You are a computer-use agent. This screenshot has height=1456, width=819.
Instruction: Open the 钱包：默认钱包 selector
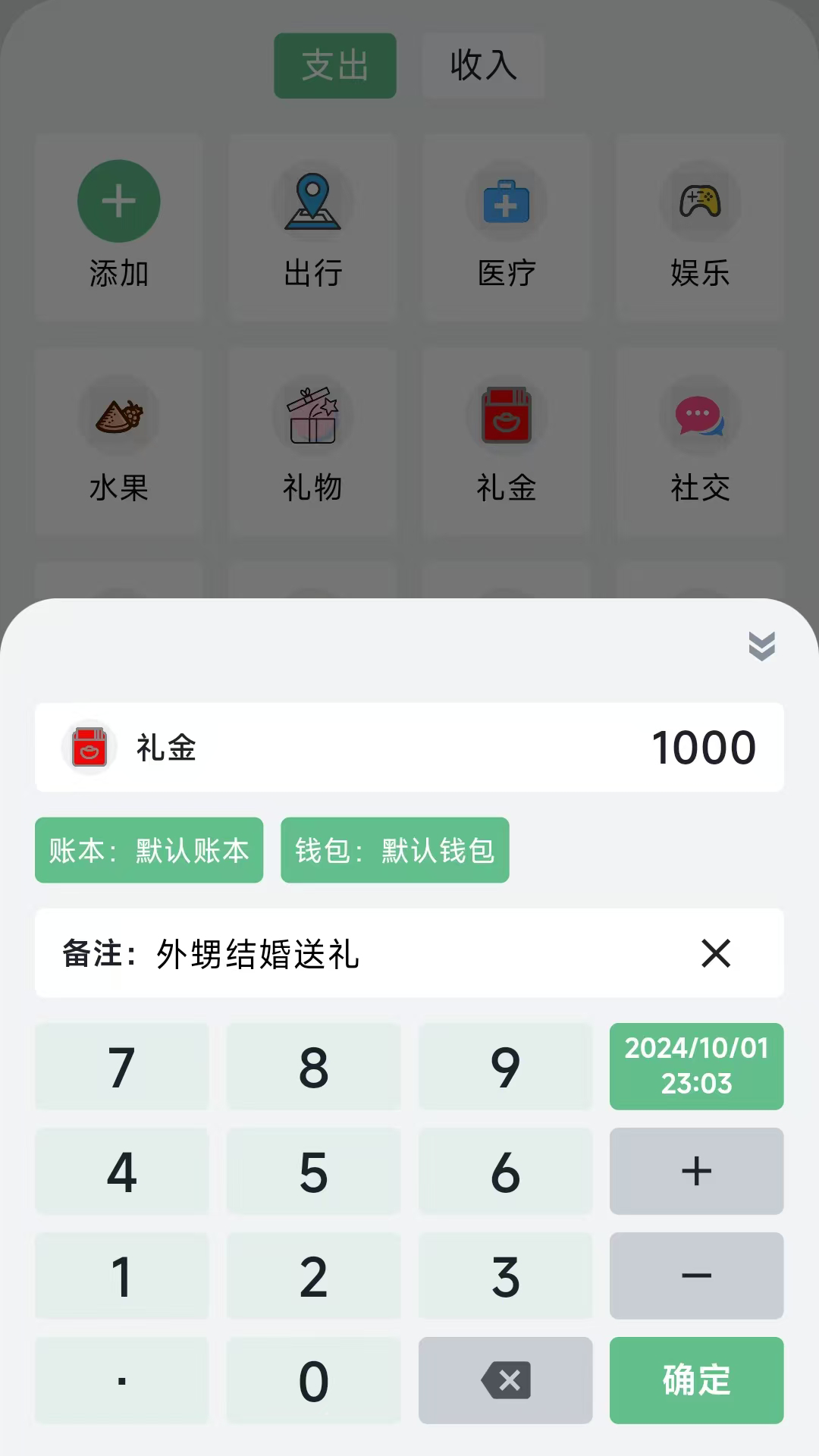[x=394, y=851]
